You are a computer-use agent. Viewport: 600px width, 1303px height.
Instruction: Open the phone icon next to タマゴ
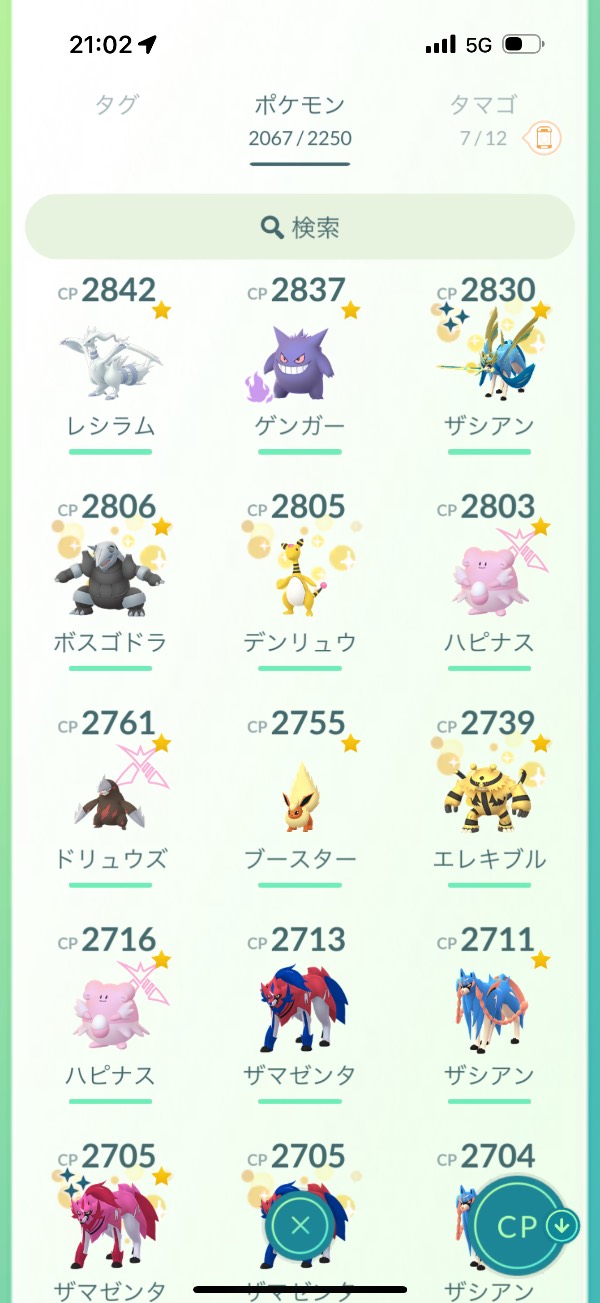point(544,137)
